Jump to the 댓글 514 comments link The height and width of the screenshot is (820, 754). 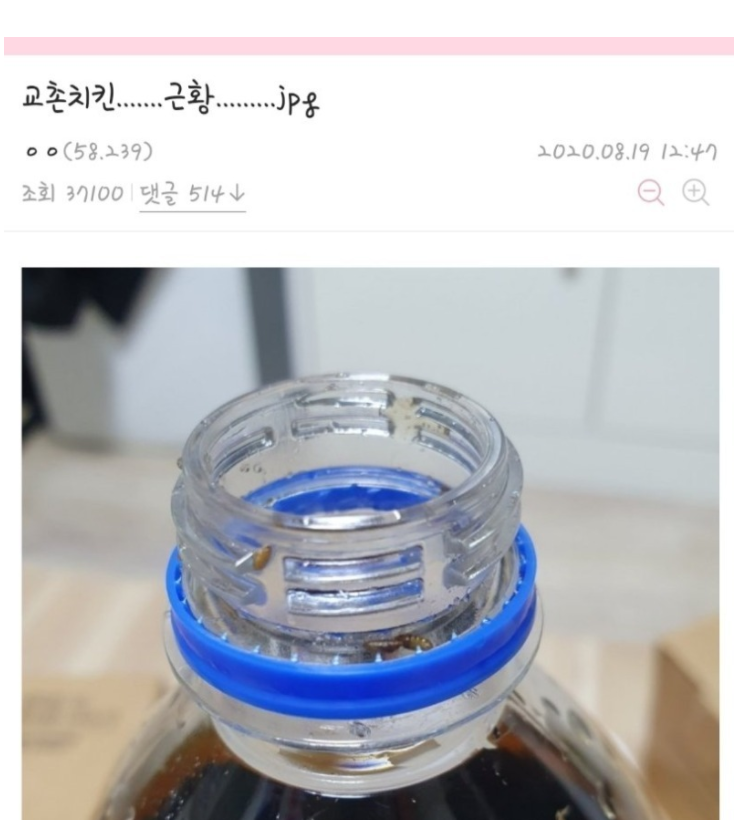tap(192, 194)
